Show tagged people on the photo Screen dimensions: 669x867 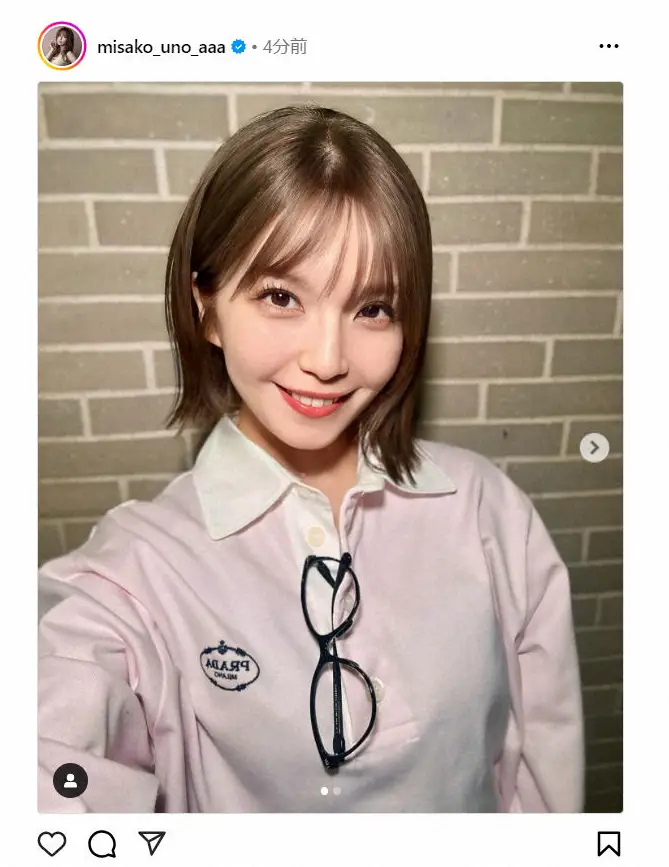(70, 781)
